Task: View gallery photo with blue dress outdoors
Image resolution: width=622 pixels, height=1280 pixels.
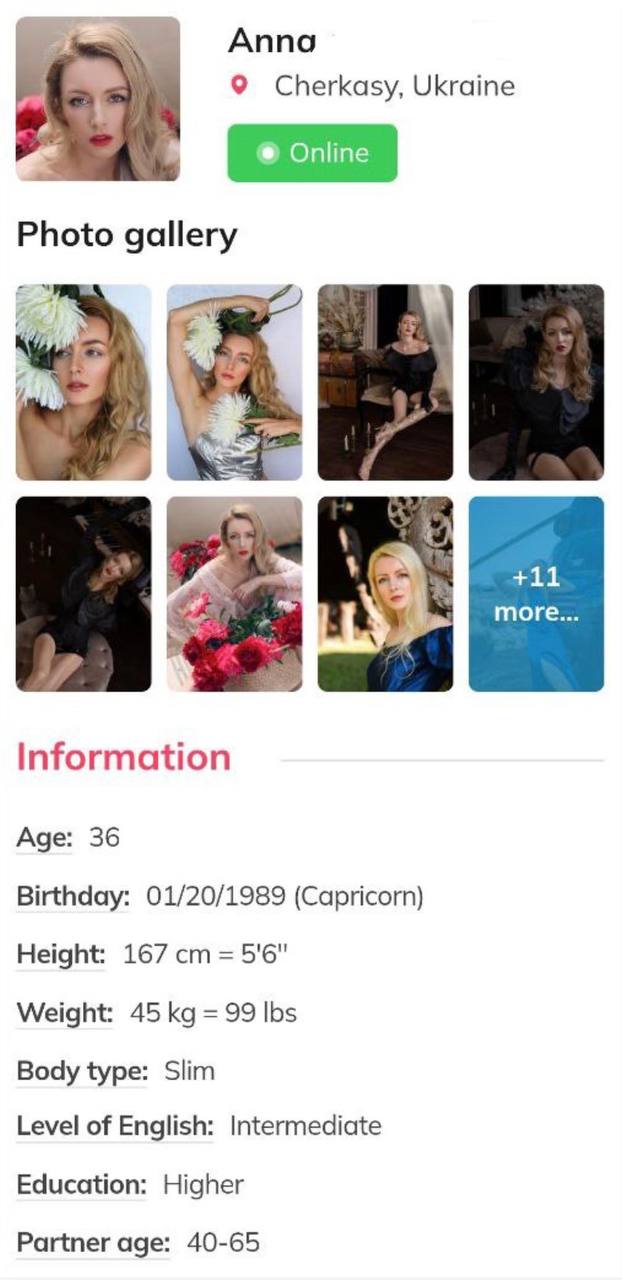Action: tap(385, 594)
